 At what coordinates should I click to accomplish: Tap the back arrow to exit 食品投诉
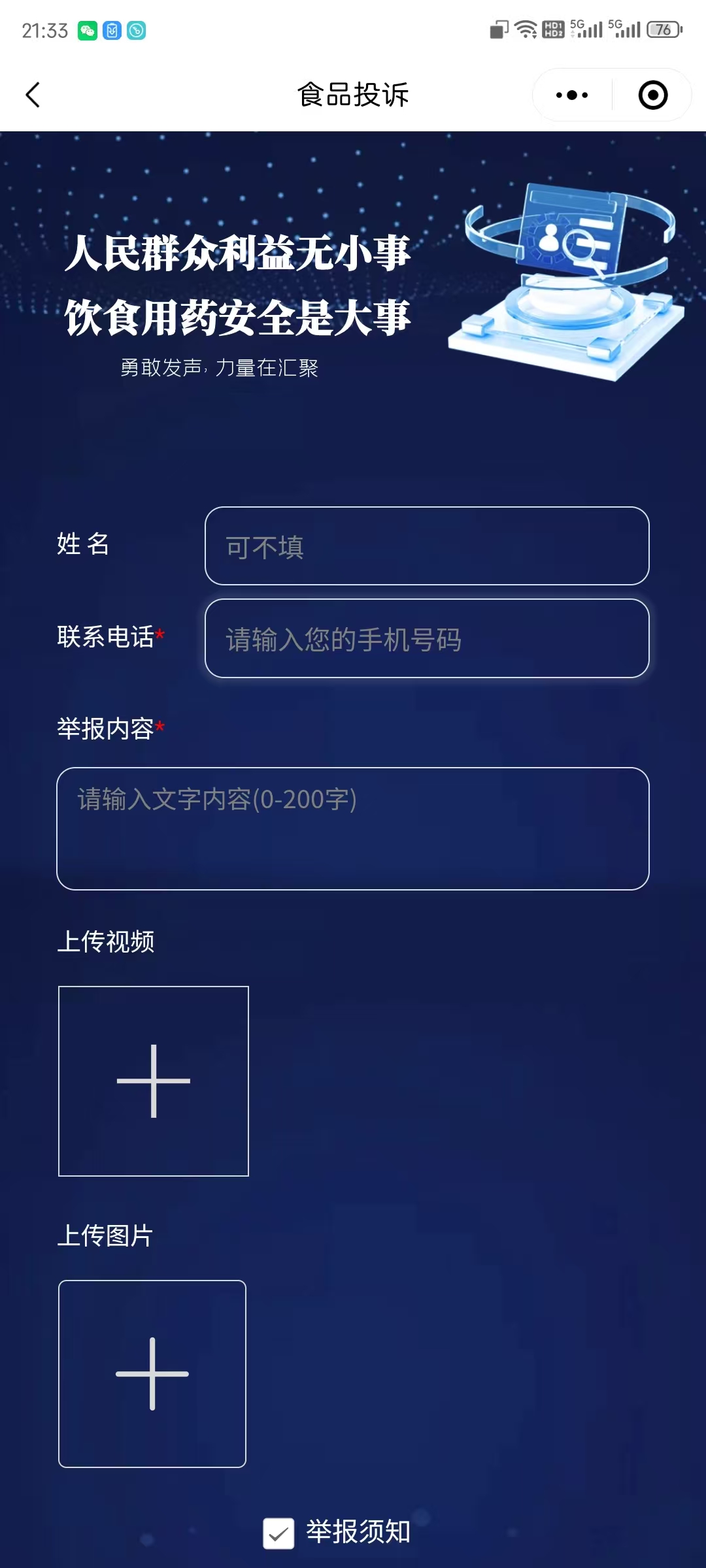(33, 94)
